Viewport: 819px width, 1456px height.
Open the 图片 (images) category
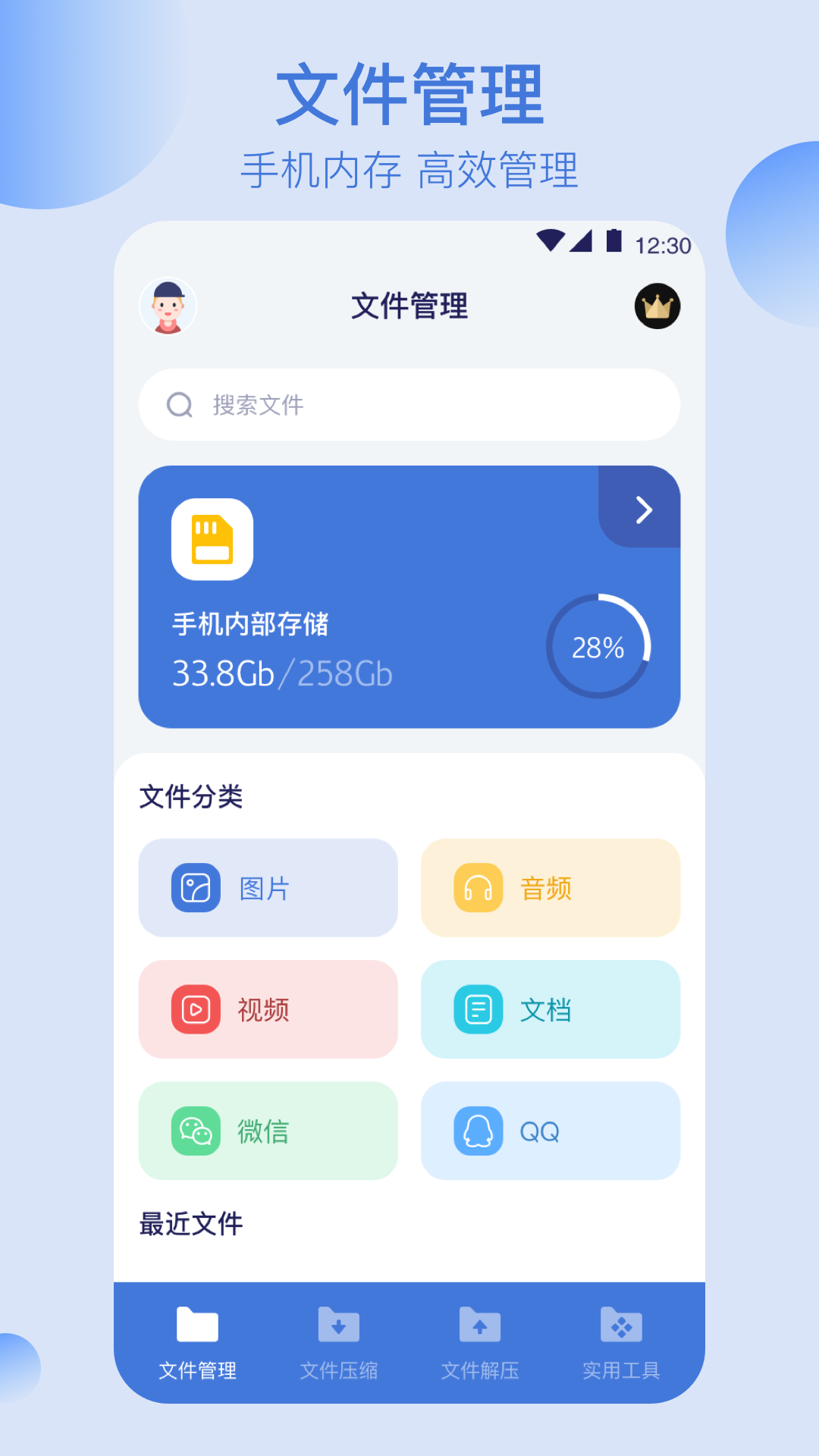pos(268,888)
